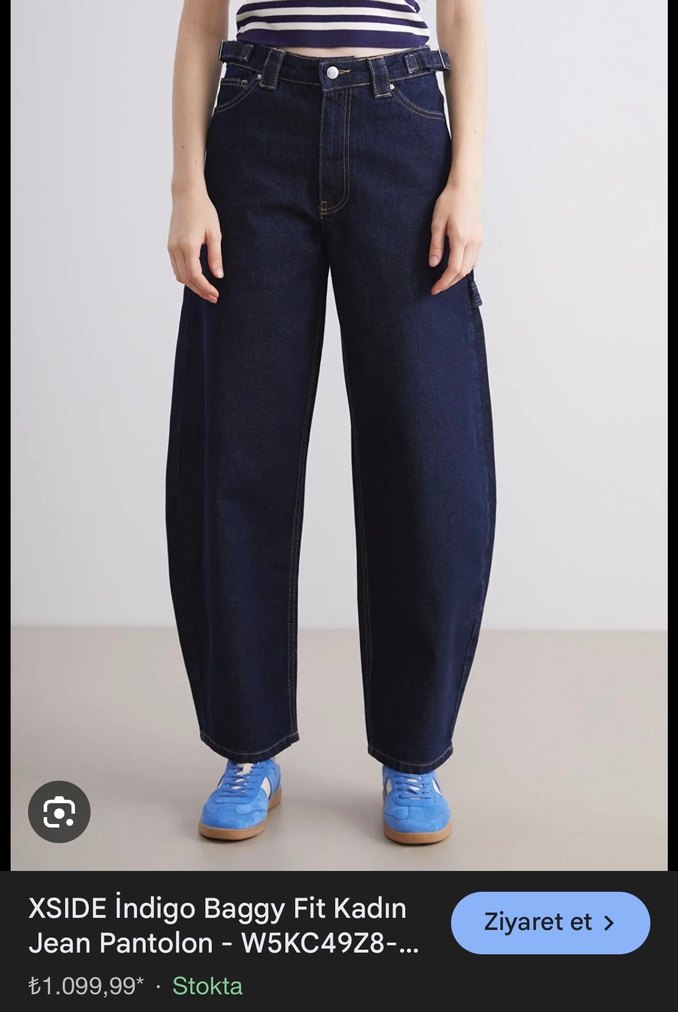Search this image with the Lens icon
The height and width of the screenshot is (1012, 678).
pos(59,811)
